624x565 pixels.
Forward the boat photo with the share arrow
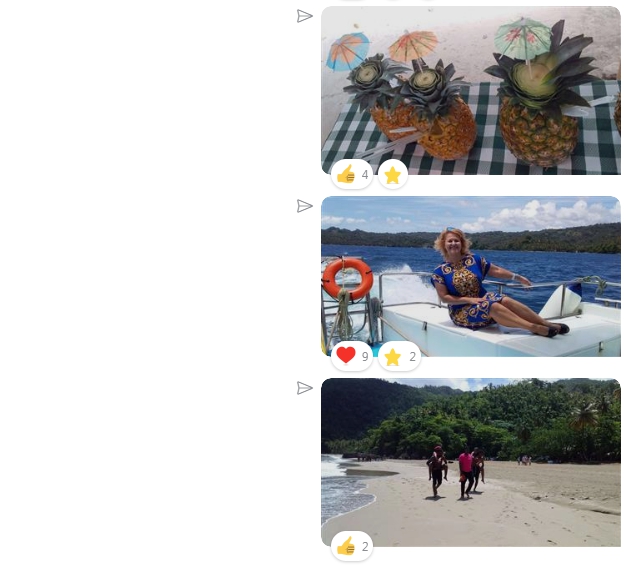click(x=305, y=206)
